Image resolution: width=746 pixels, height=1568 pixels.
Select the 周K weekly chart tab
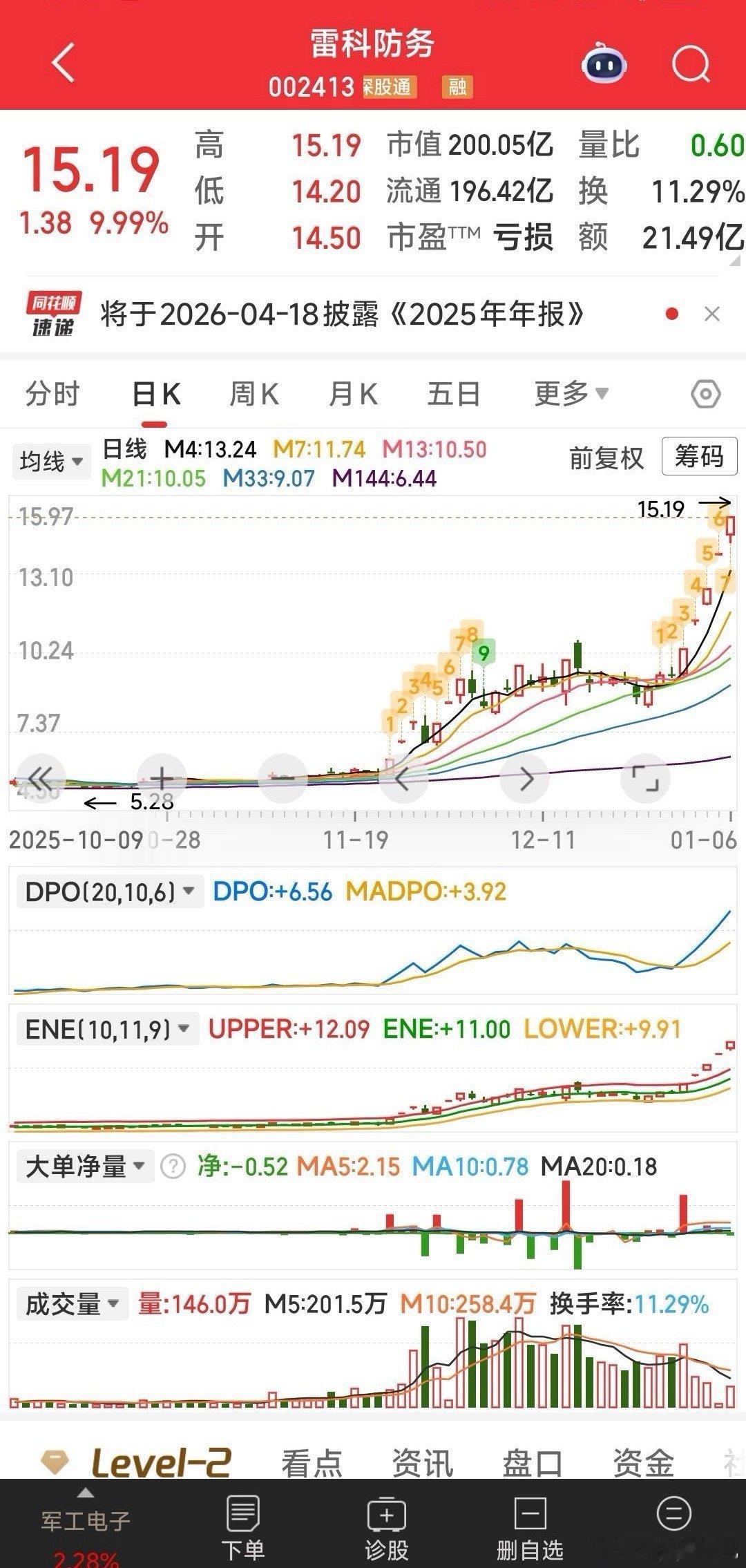tap(254, 395)
